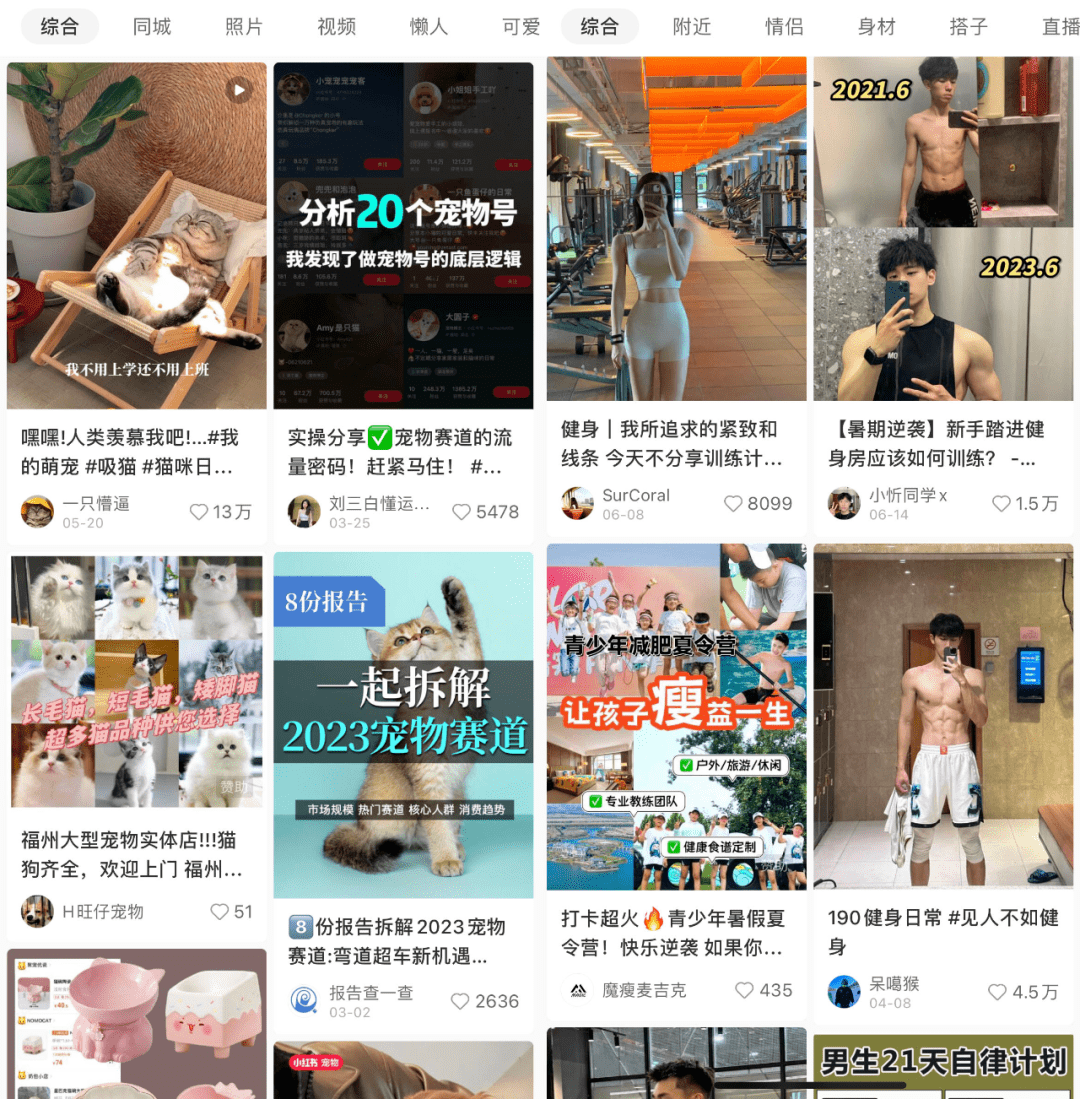
Task: Switch to the 视频 tab
Action: 336,27
